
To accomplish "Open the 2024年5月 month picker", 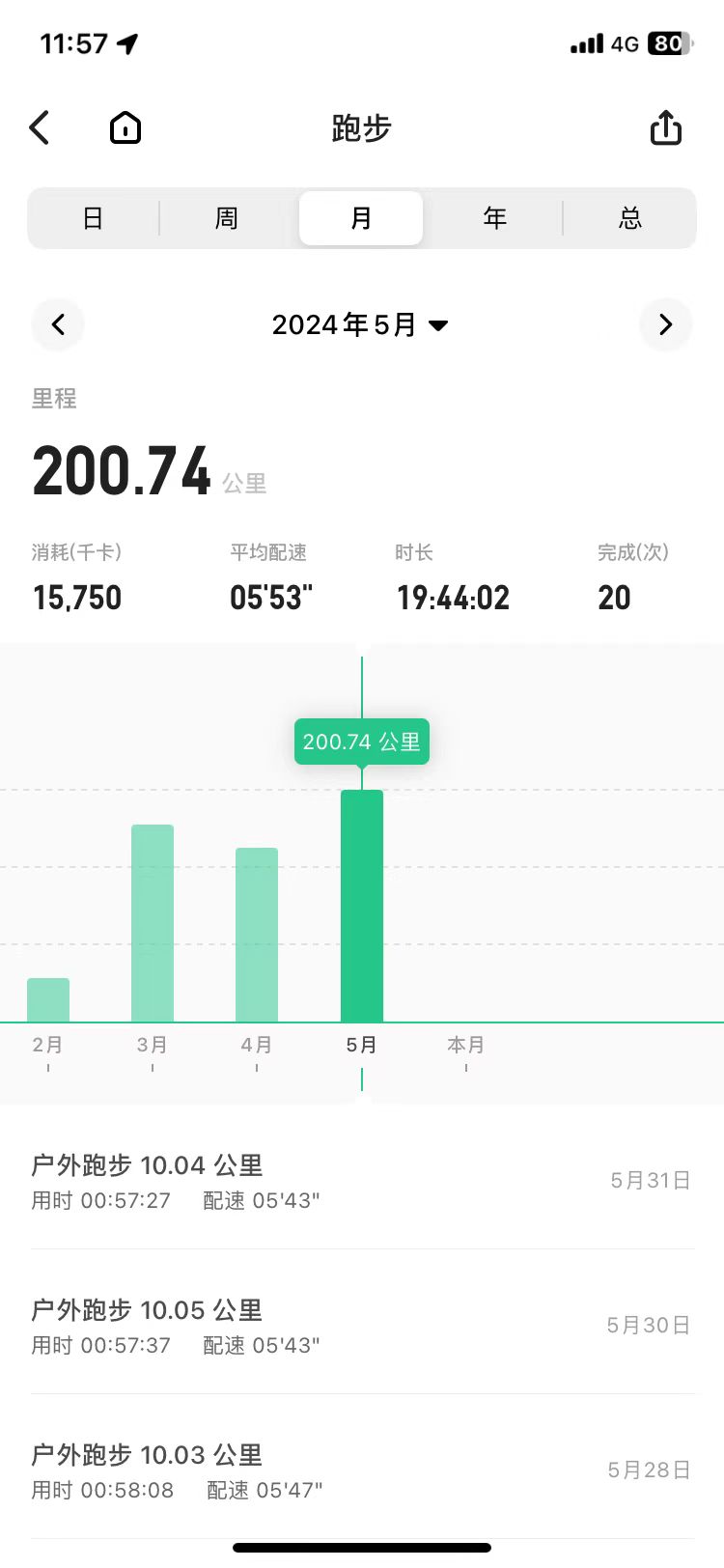I will pyautogui.click(x=361, y=324).
